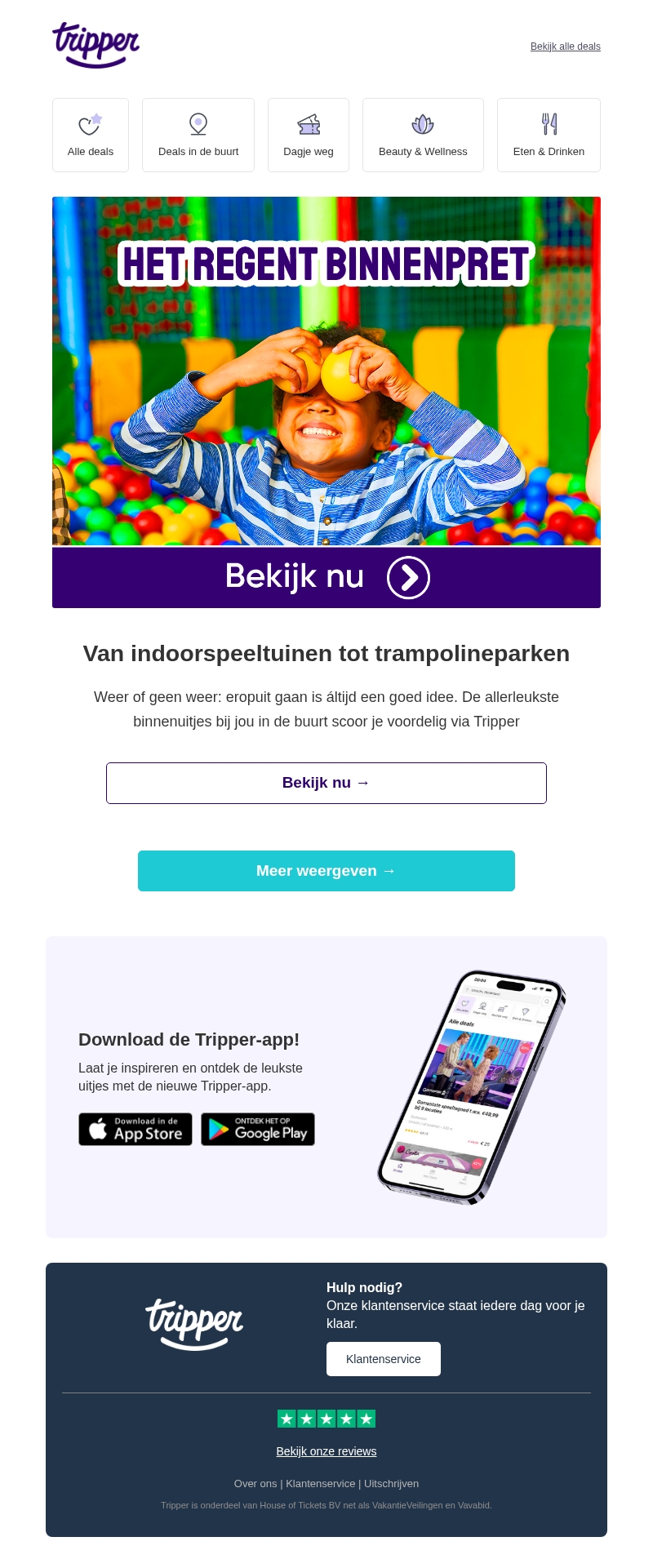Screen dimensions: 653x1568
Task: Open the 'Over ons' footer link
Action: (255, 1483)
